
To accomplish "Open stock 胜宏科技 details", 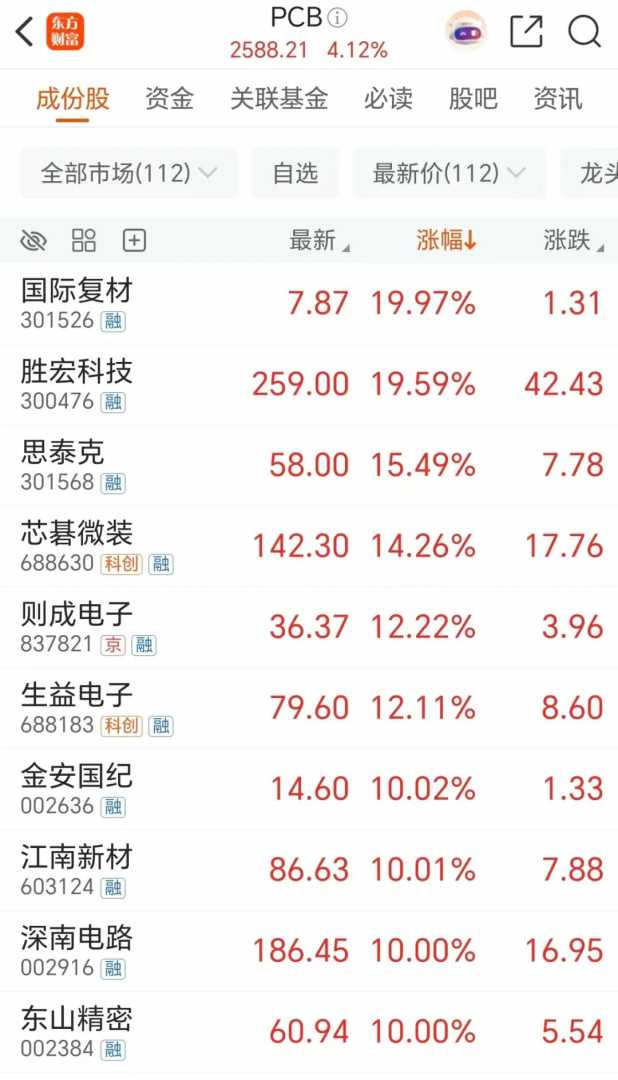I will (x=77, y=372).
